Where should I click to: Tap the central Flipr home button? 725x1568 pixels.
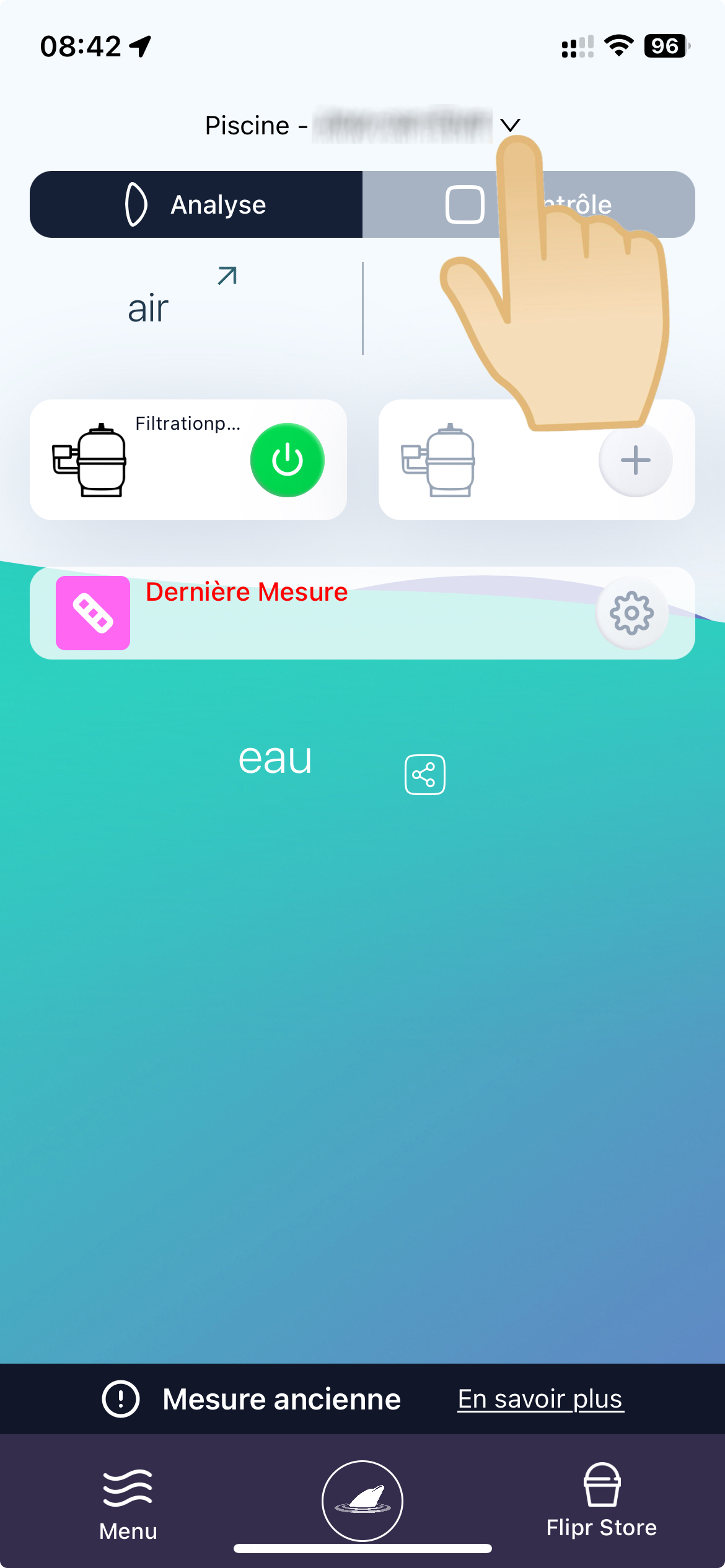pyautogui.click(x=362, y=1500)
